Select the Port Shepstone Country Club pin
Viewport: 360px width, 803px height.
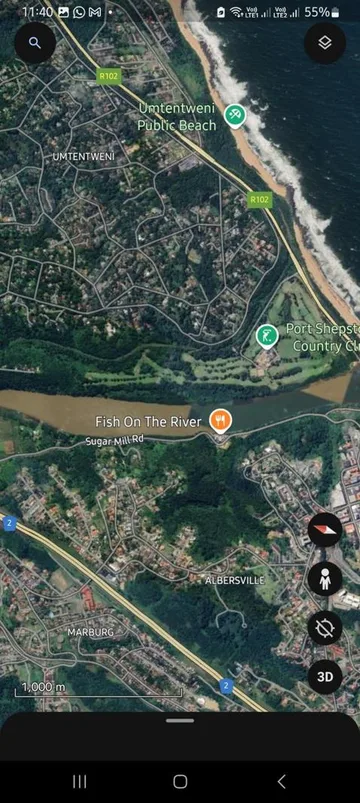pos(267,337)
